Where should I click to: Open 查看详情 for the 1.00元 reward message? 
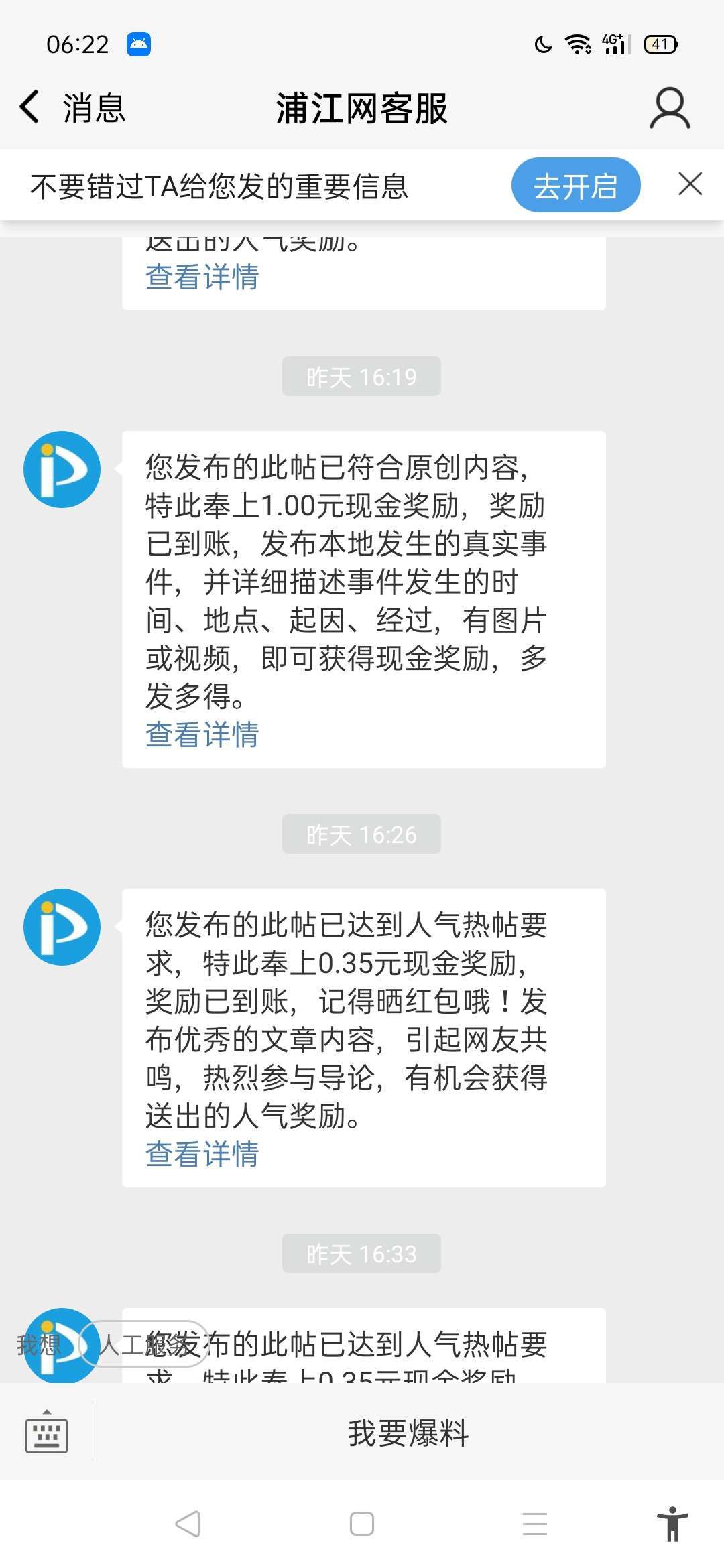point(202,734)
